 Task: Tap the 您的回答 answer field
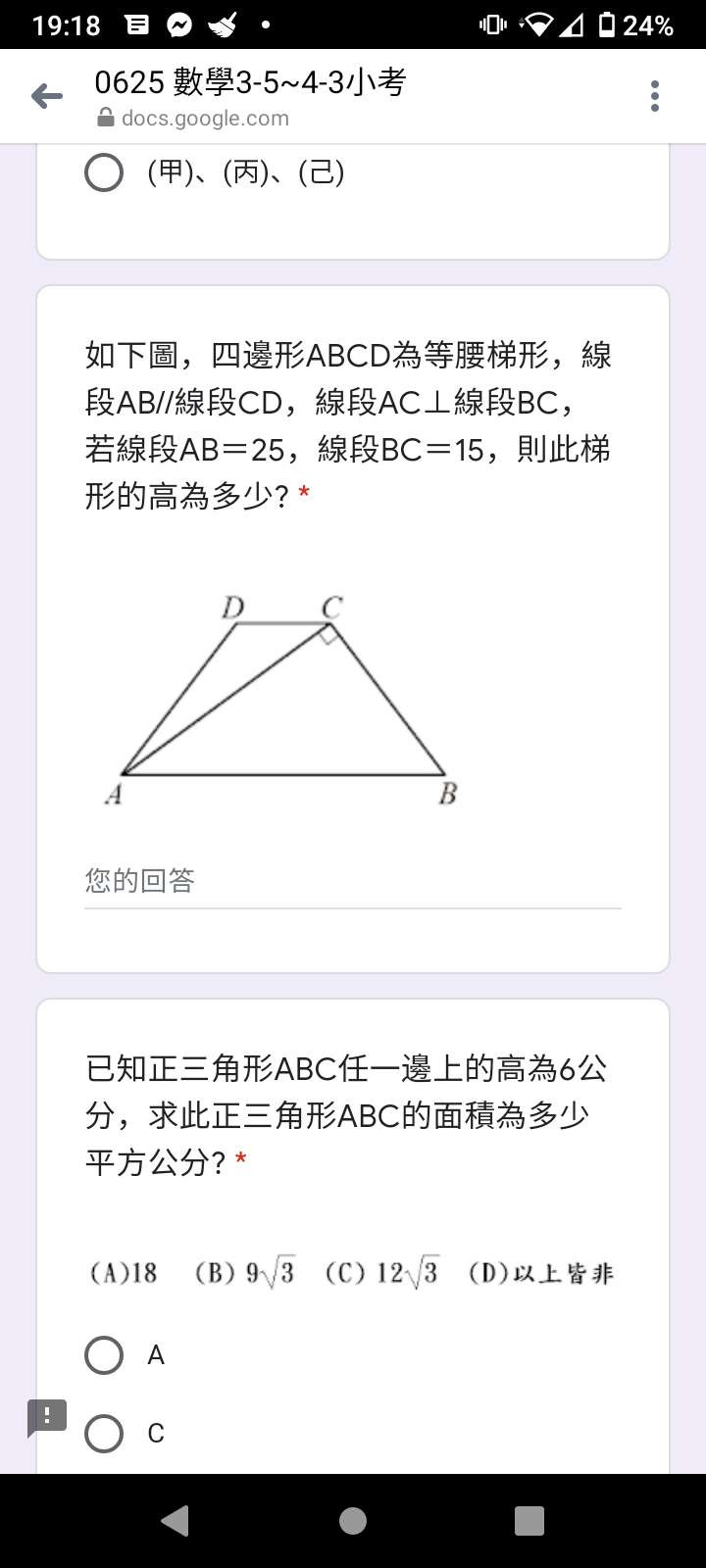352,881
